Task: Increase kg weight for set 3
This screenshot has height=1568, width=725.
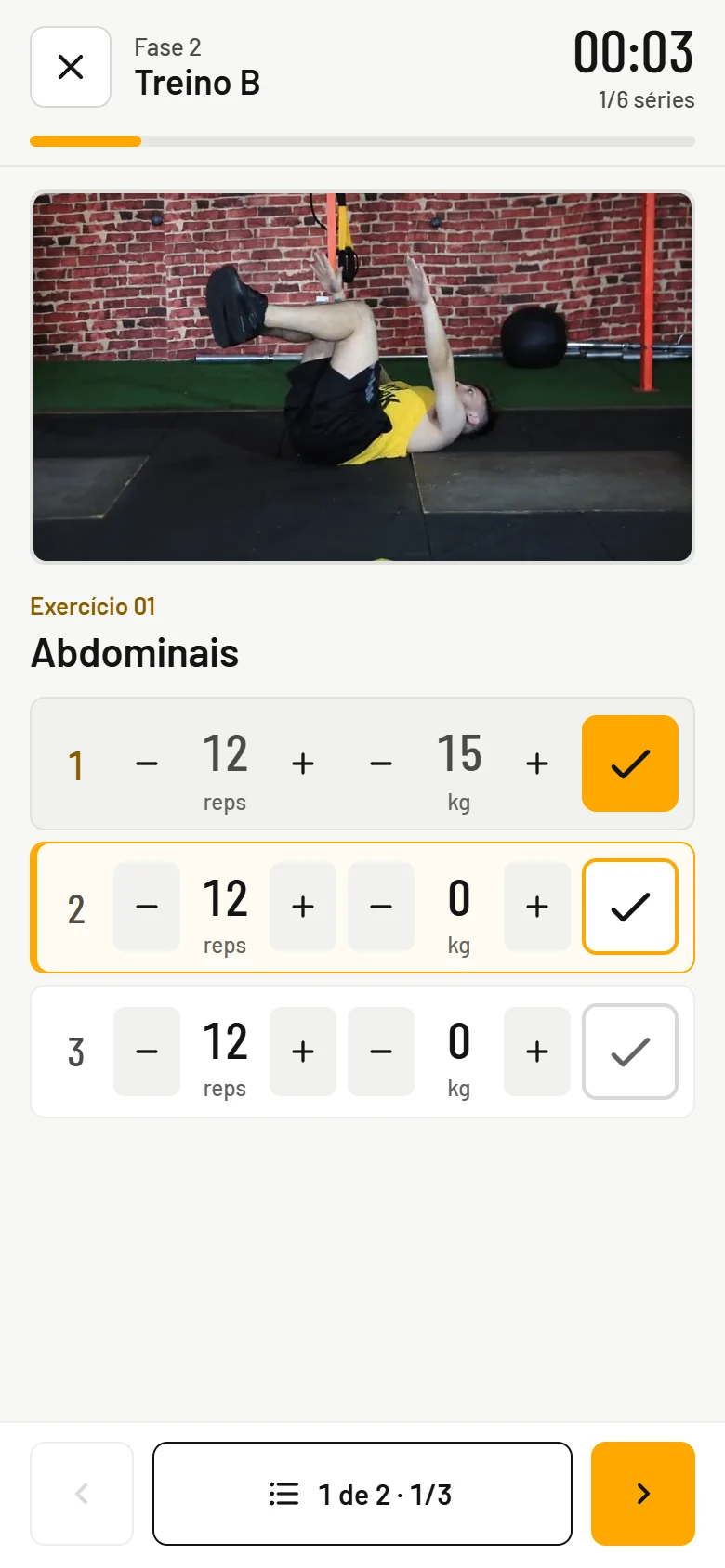Action: pos(537,1052)
